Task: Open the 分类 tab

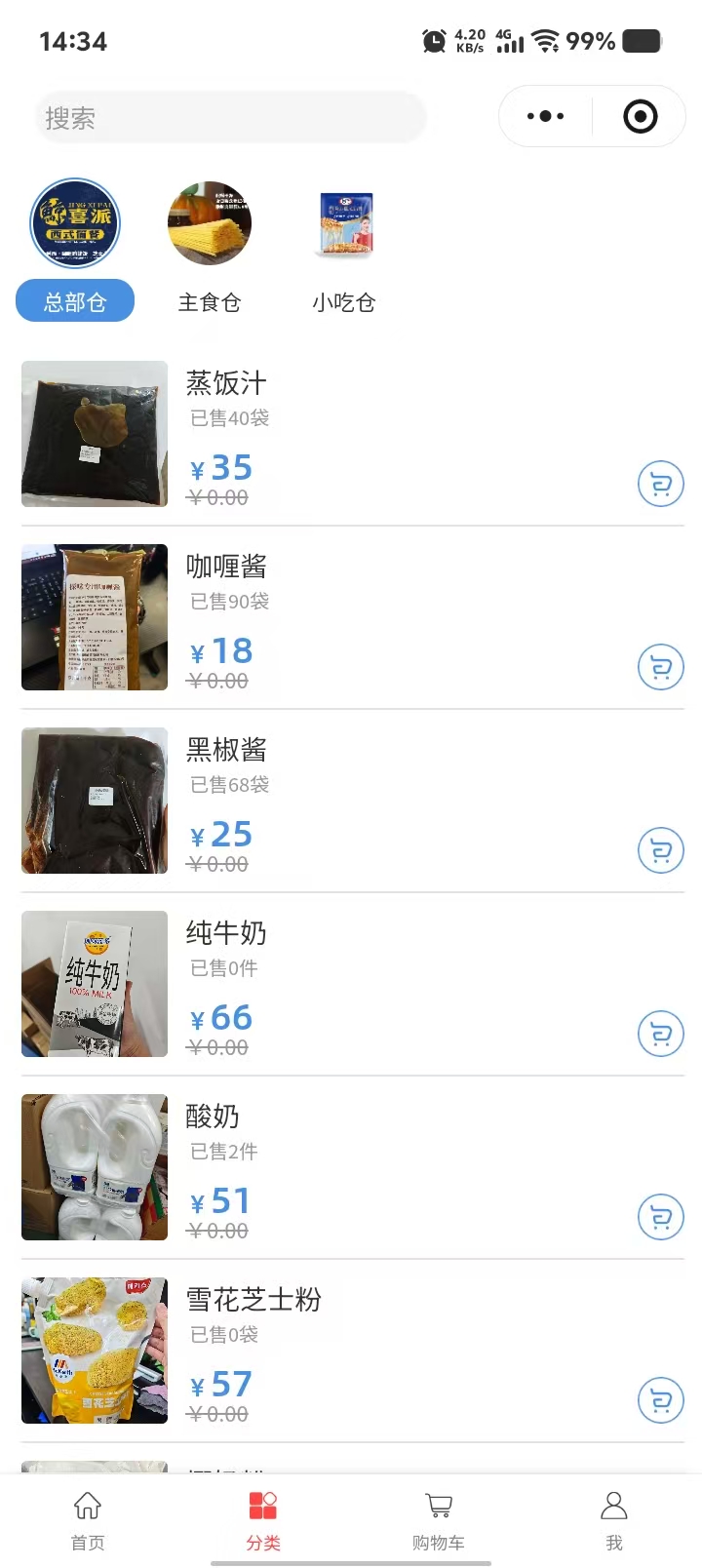Action: tap(263, 1519)
